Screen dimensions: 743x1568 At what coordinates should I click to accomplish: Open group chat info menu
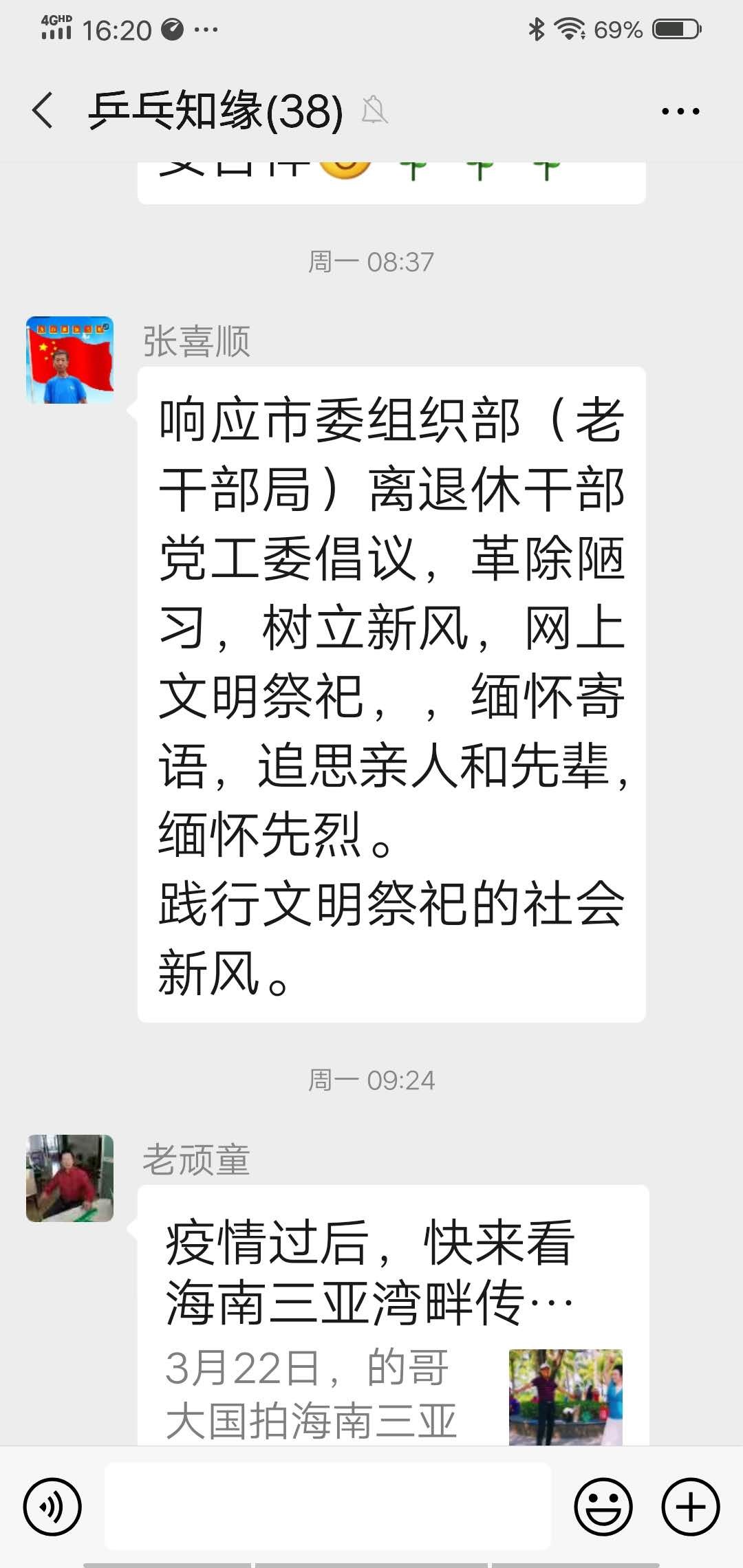(x=680, y=111)
